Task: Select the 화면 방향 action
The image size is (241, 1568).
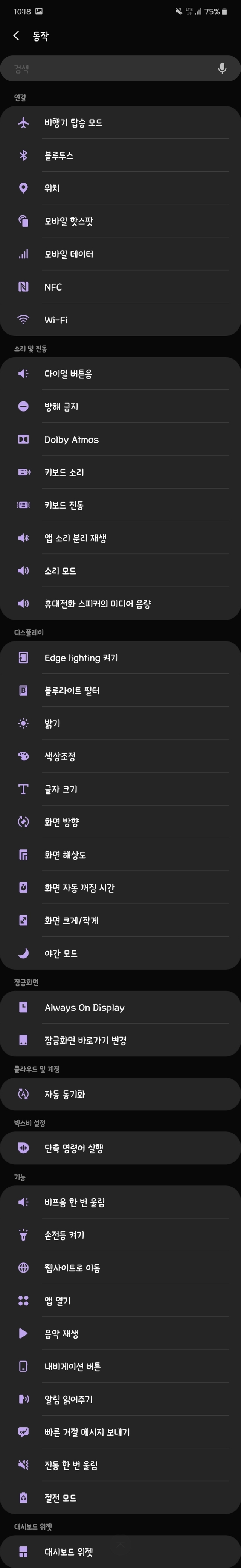Action: pos(120,822)
